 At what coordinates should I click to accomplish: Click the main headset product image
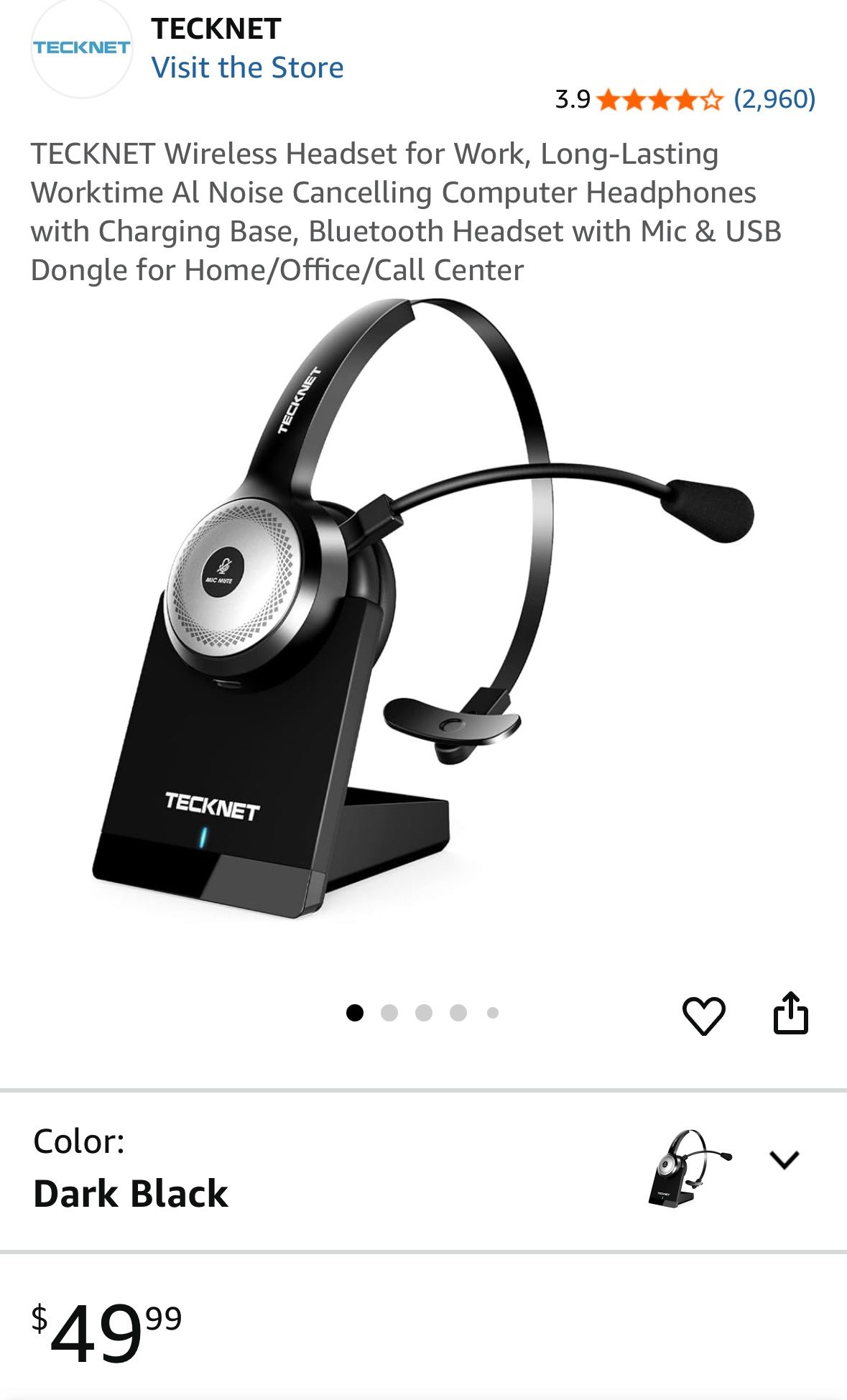pos(424,625)
